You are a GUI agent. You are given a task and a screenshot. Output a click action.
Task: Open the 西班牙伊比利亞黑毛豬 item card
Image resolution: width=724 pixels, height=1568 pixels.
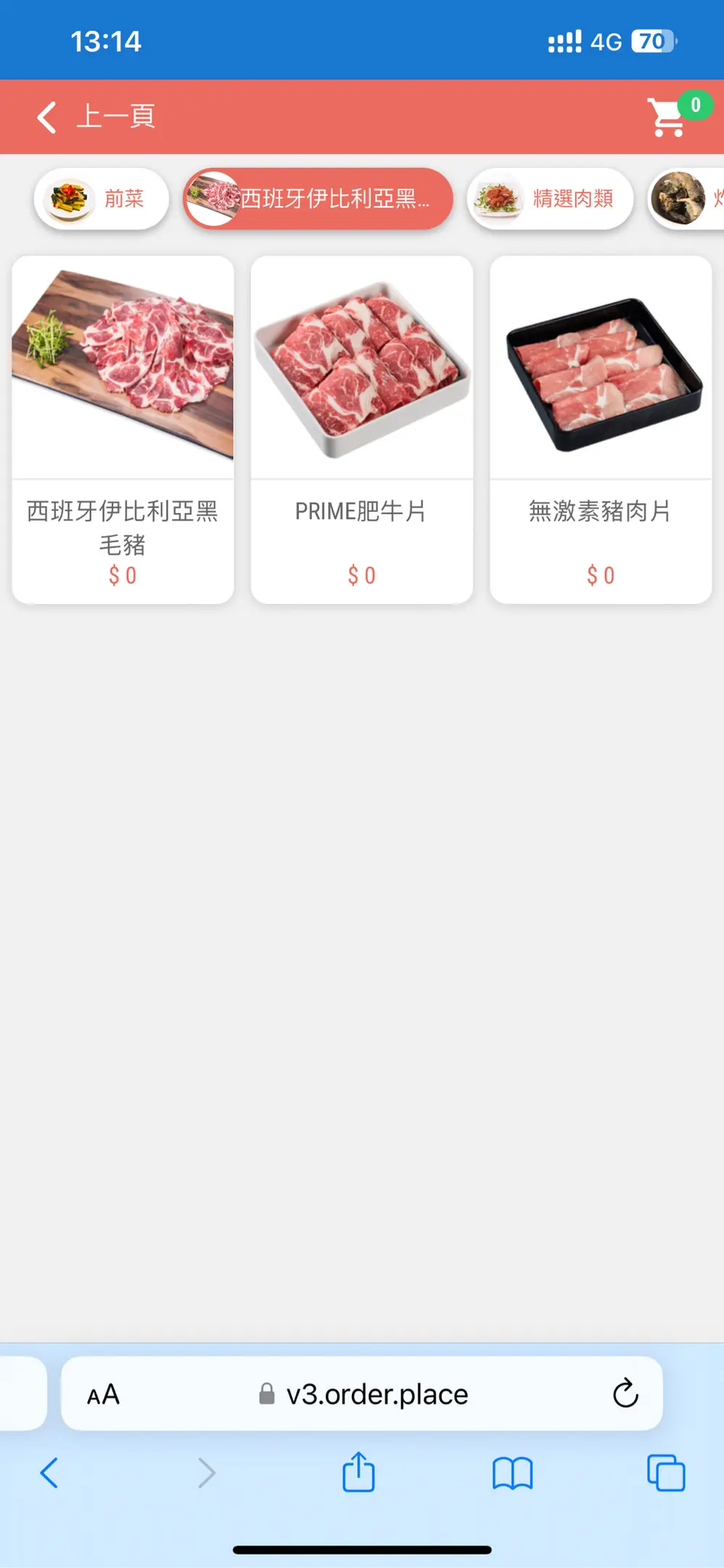[123, 429]
